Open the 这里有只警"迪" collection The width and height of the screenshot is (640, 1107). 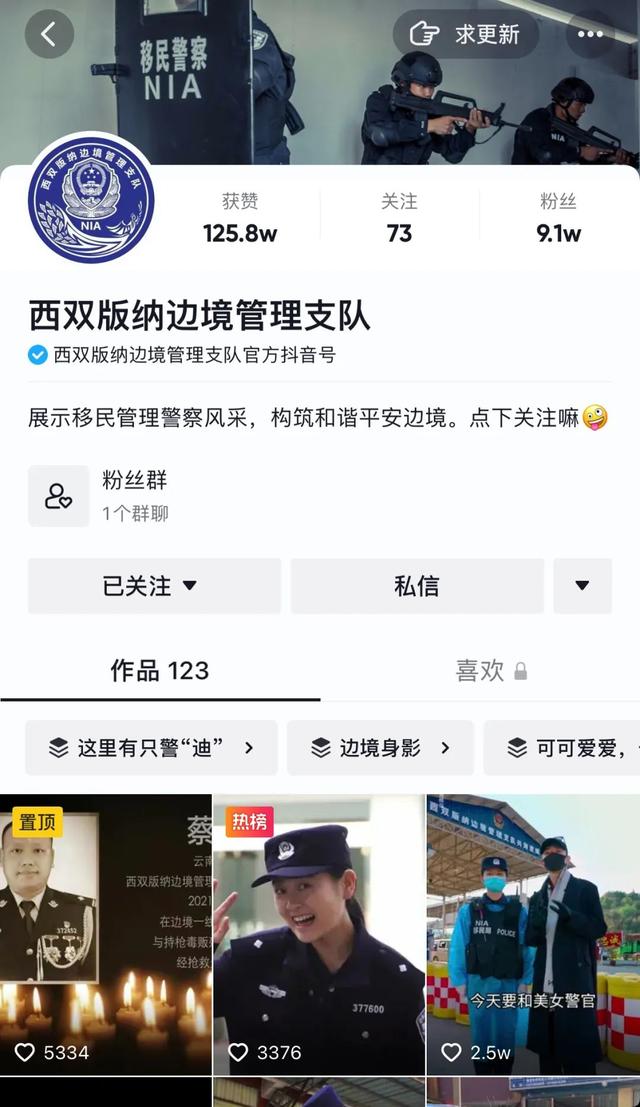[x=151, y=748]
